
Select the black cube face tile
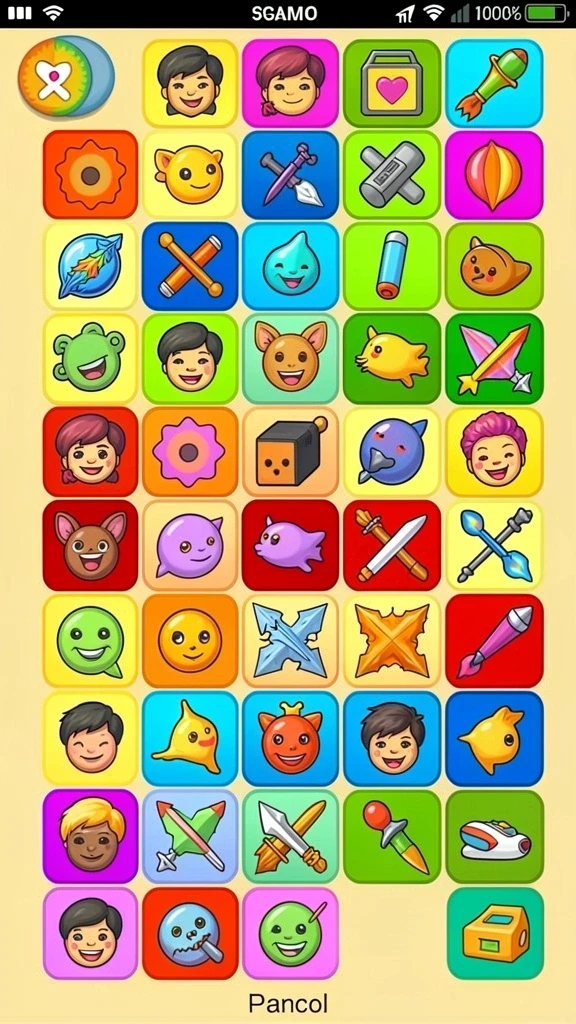pos(291,452)
